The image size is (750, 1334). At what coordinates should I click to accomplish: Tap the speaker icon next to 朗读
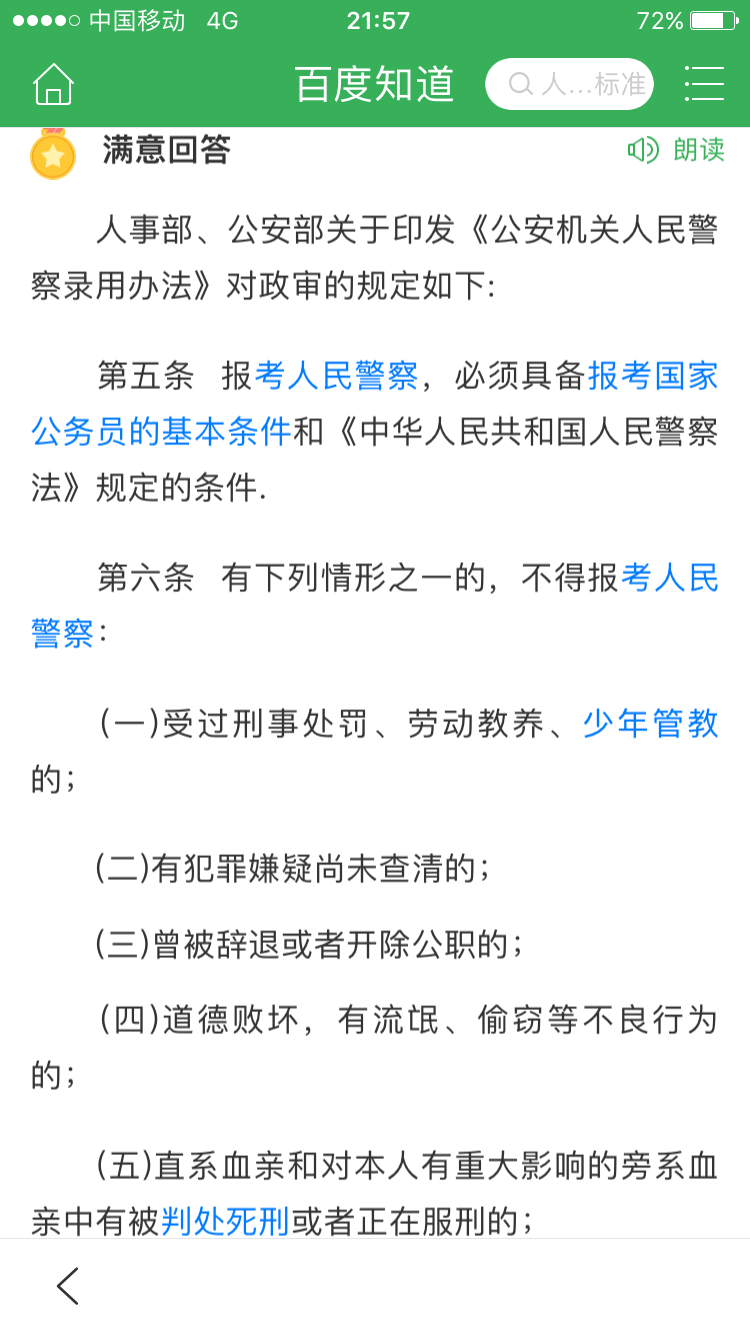click(x=643, y=151)
